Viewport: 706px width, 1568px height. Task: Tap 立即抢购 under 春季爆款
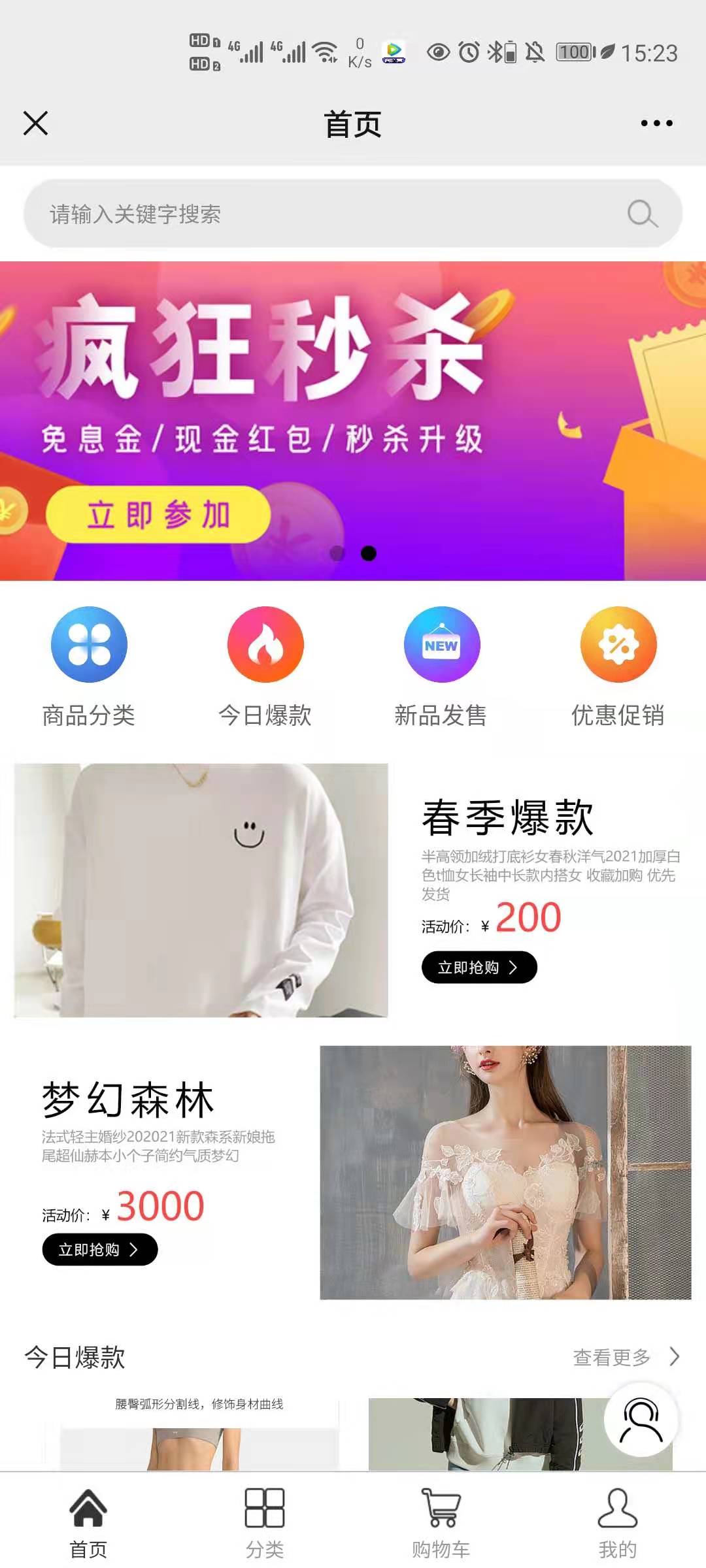(x=479, y=968)
